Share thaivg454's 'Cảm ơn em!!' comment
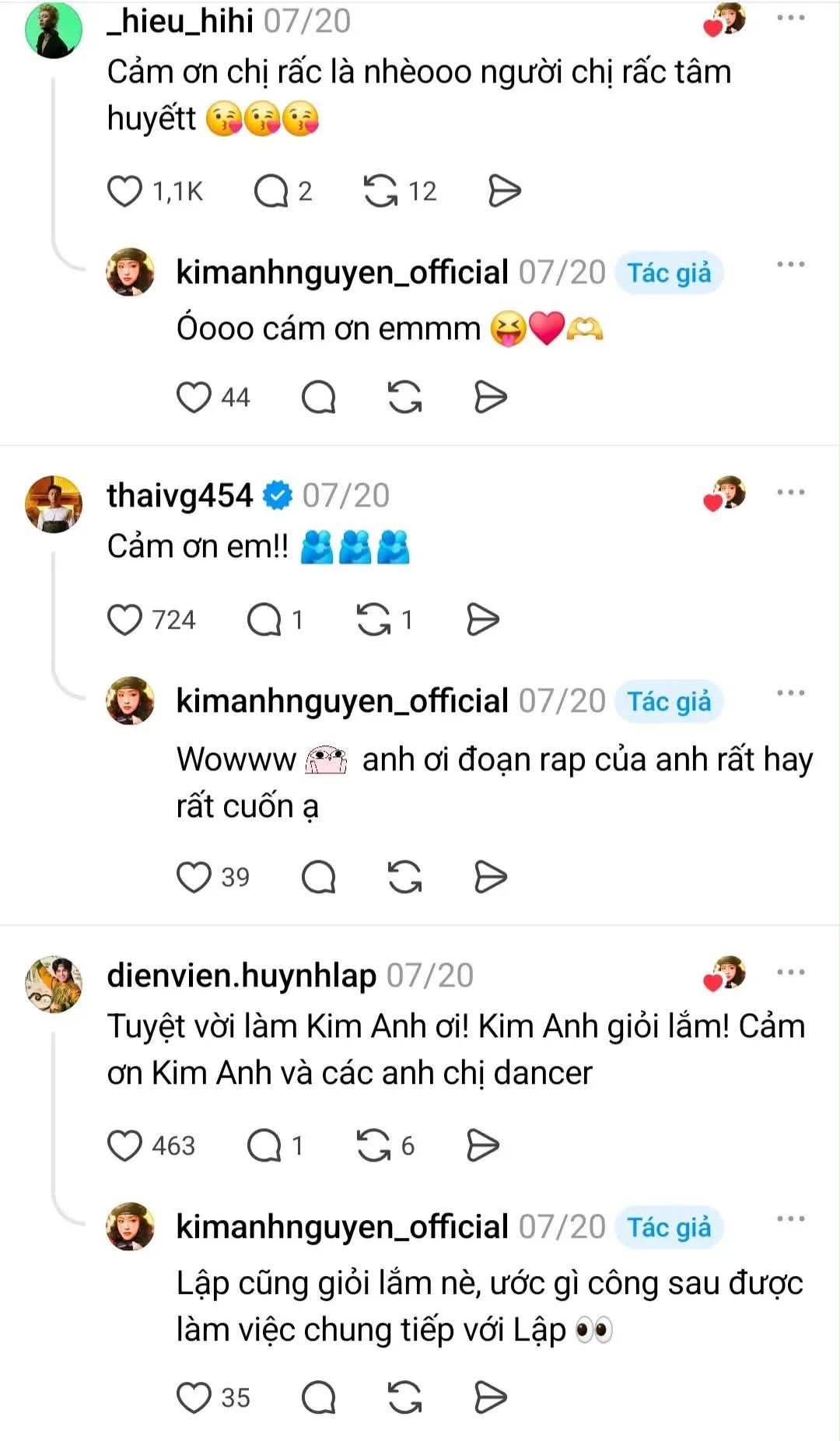The height and width of the screenshot is (1441, 840). click(482, 620)
